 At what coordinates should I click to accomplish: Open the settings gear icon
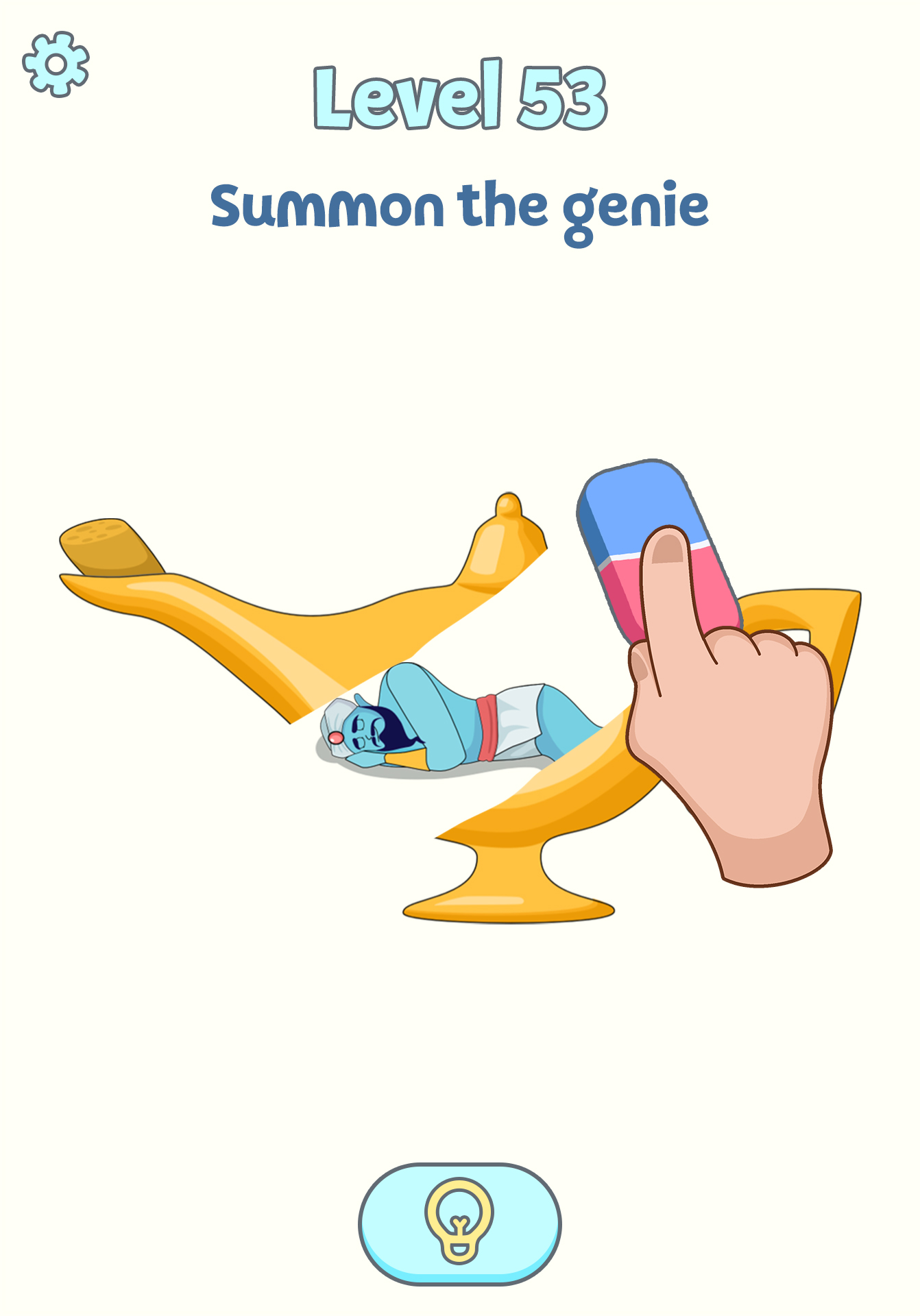(56, 64)
